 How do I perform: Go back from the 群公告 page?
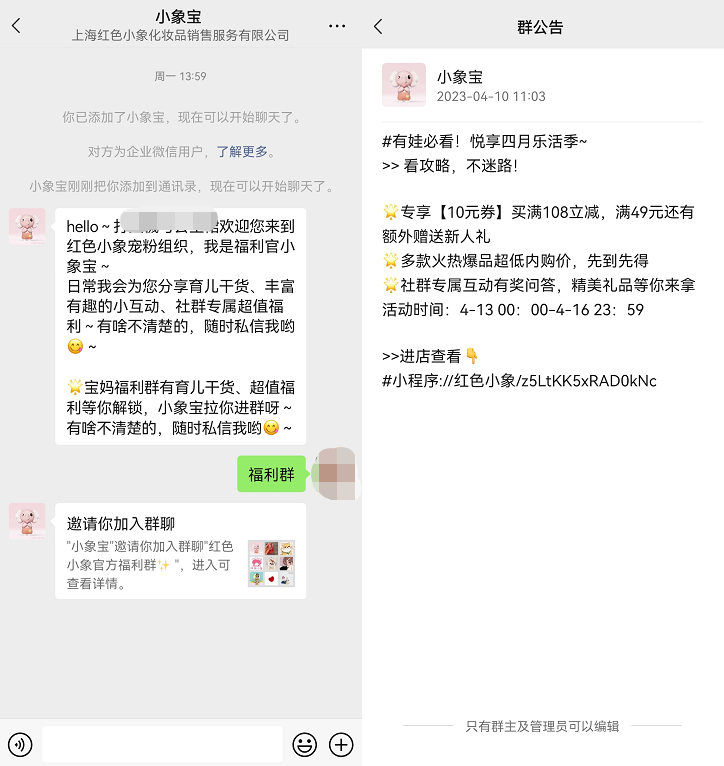379,26
